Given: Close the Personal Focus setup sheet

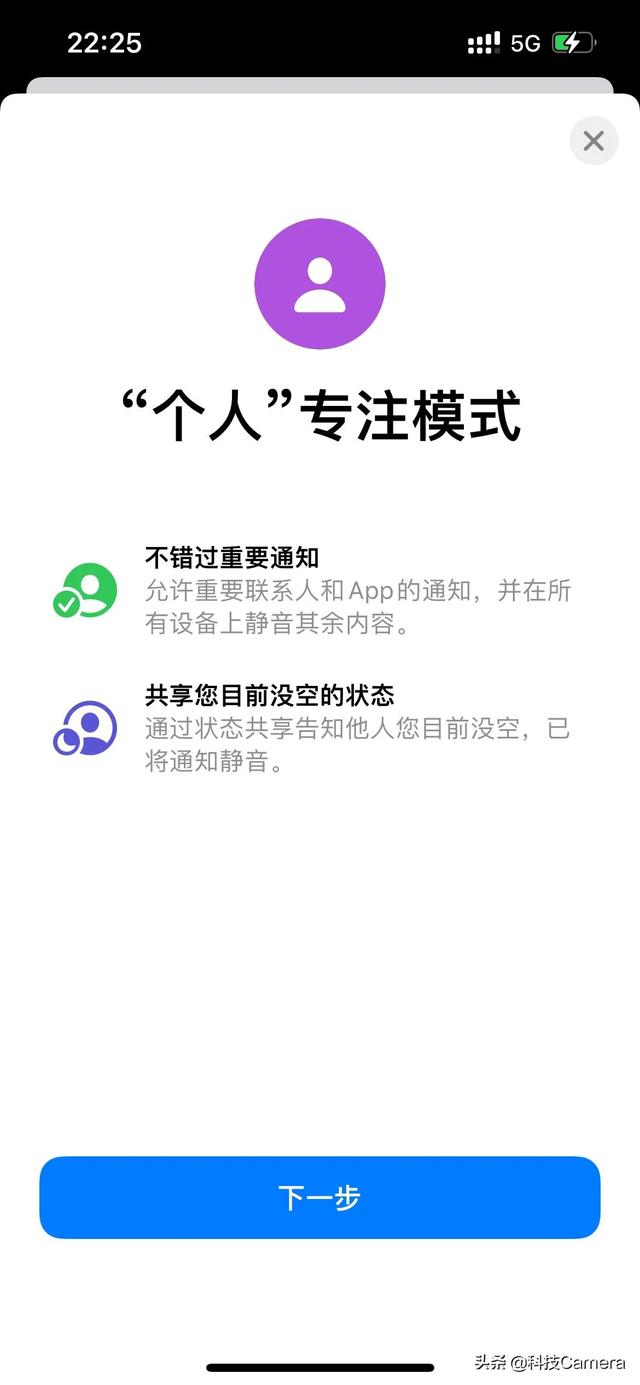Looking at the screenshot, I should 593,141.
